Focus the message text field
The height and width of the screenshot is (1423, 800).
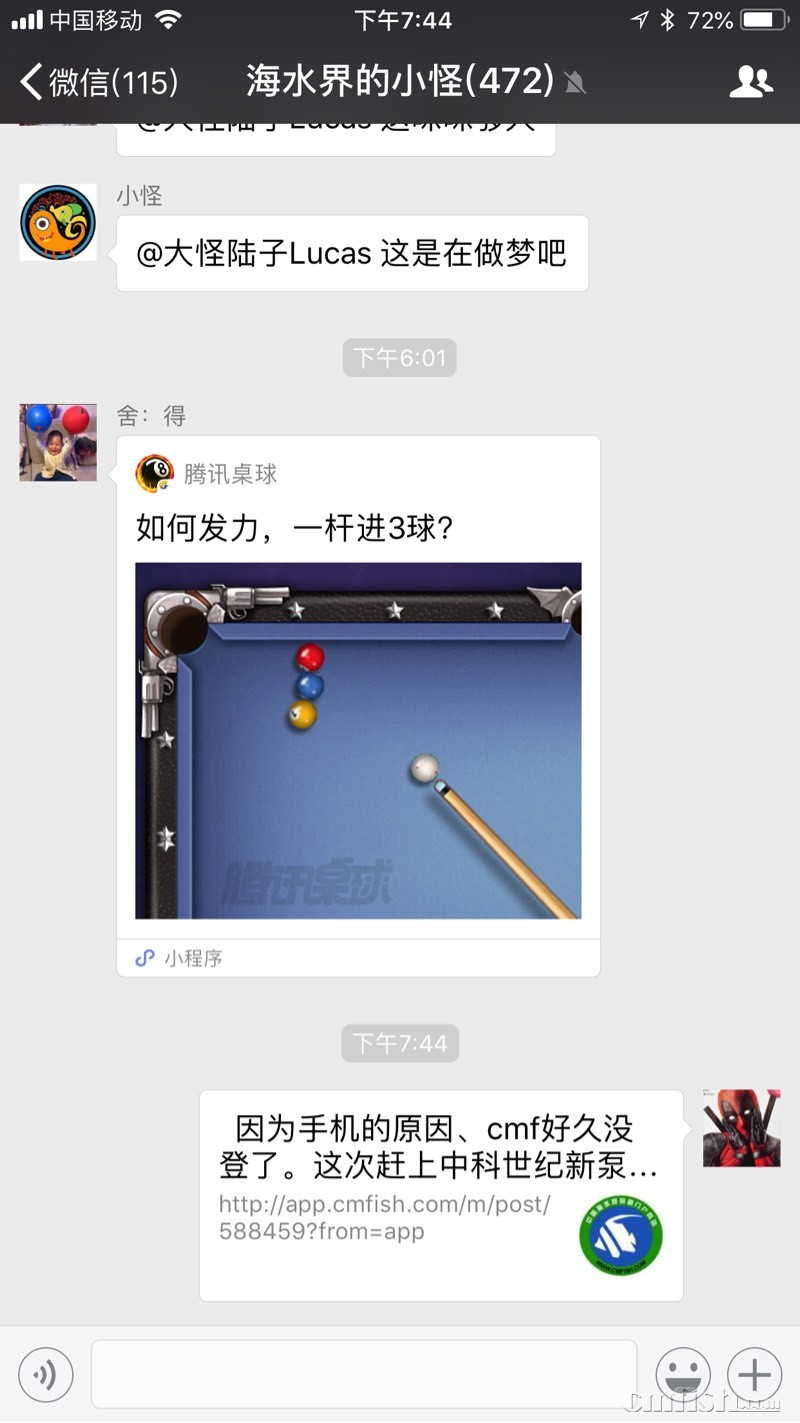pyautogui.click(x=364, y=1374)
